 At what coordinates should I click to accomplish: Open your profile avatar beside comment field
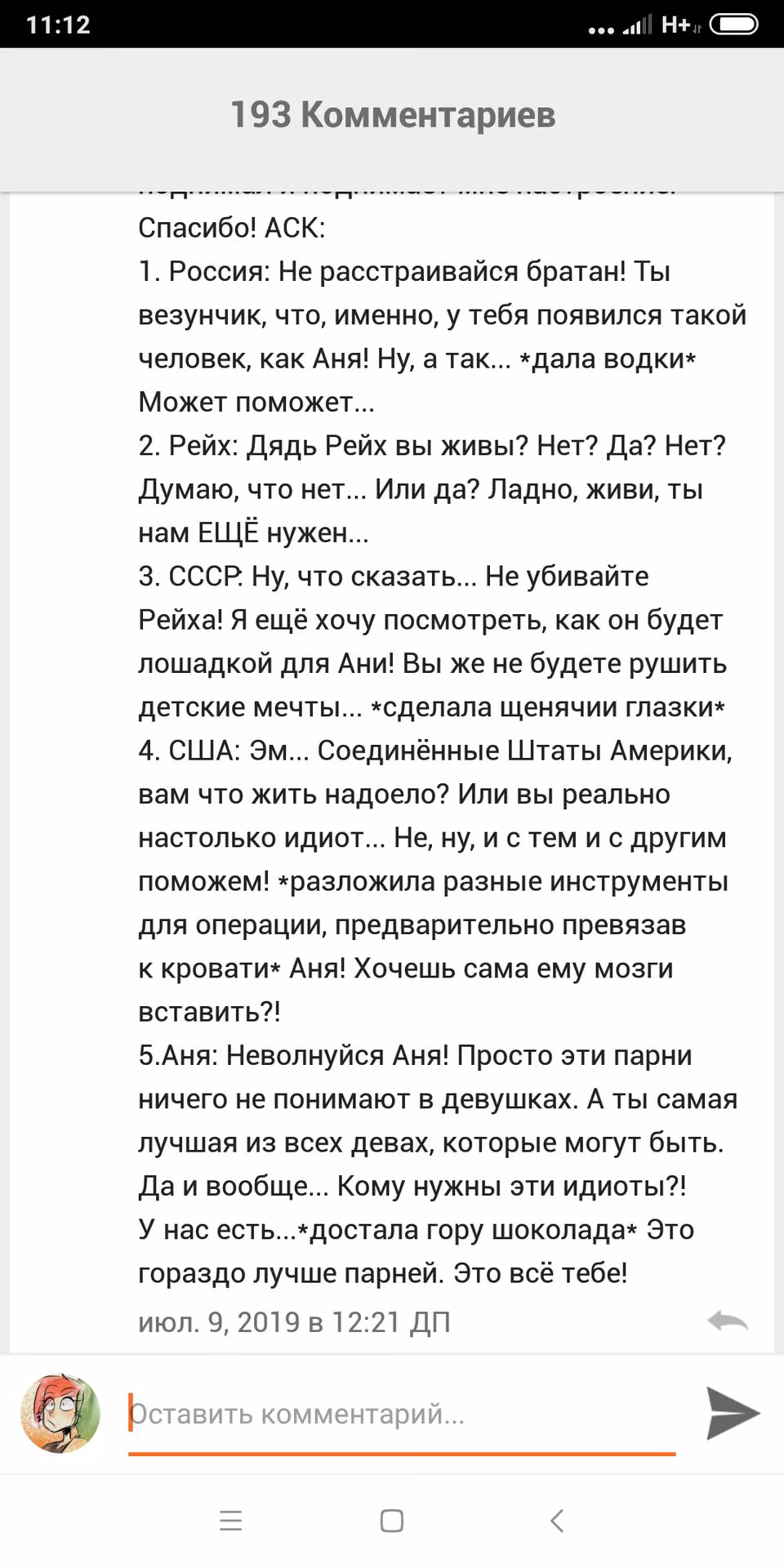60,1414
